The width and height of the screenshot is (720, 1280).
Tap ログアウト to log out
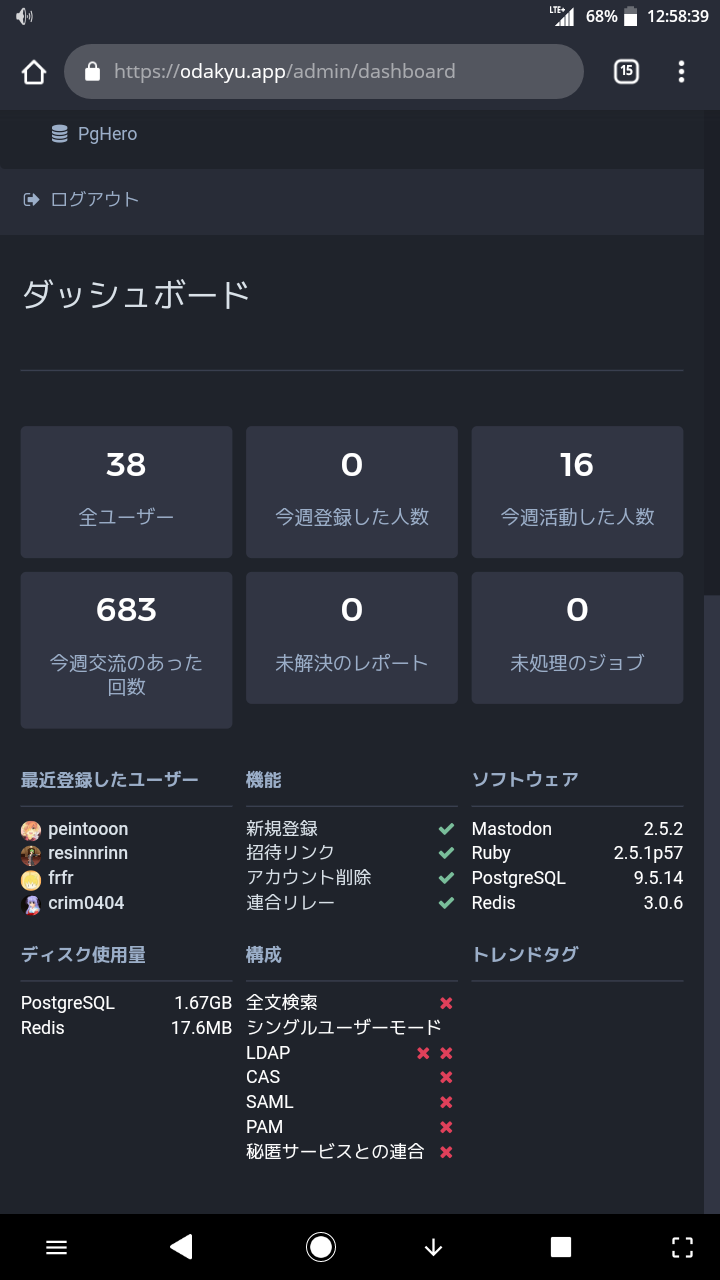pos(81,199)
